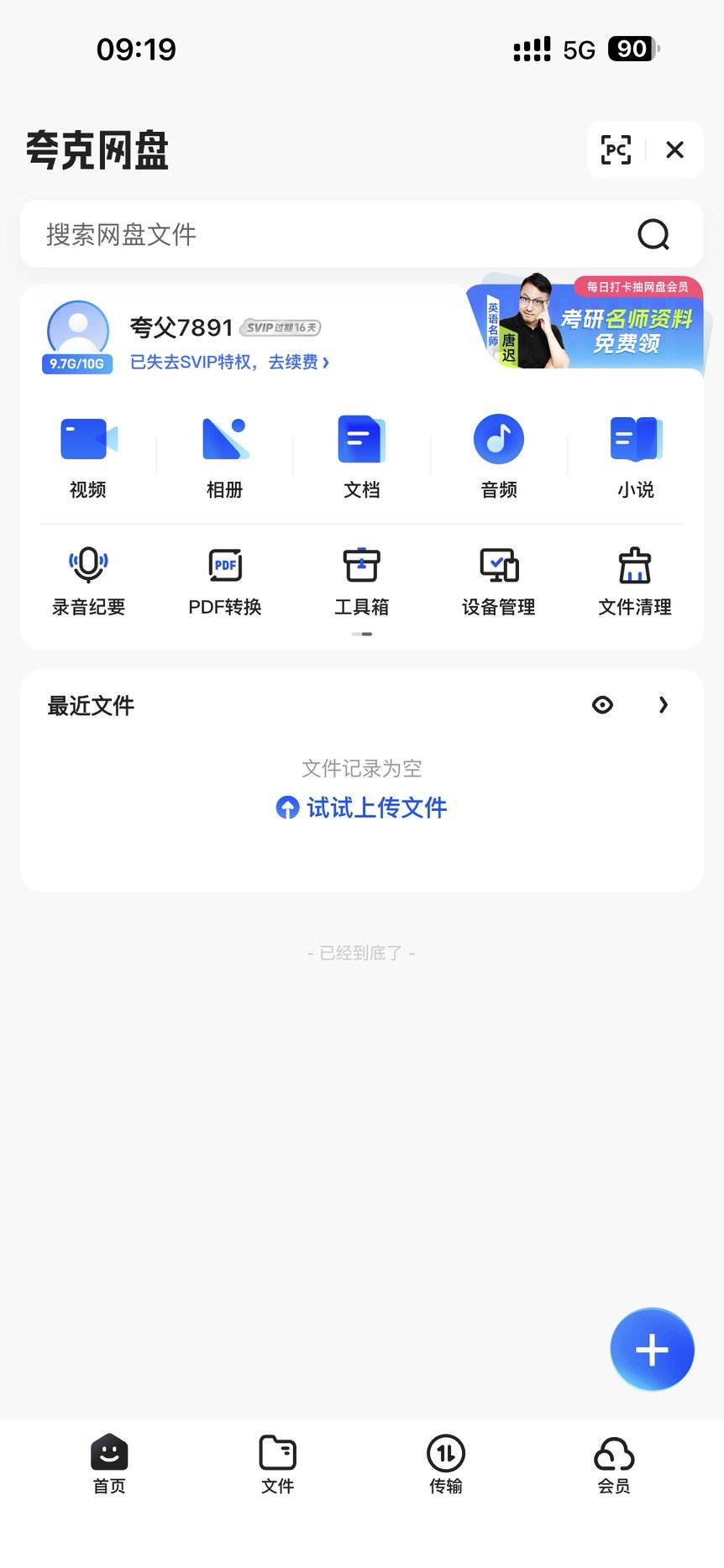This screenshot has width=724, height=1568.
Task: Open the 音频 section
Action: point(498,454)
